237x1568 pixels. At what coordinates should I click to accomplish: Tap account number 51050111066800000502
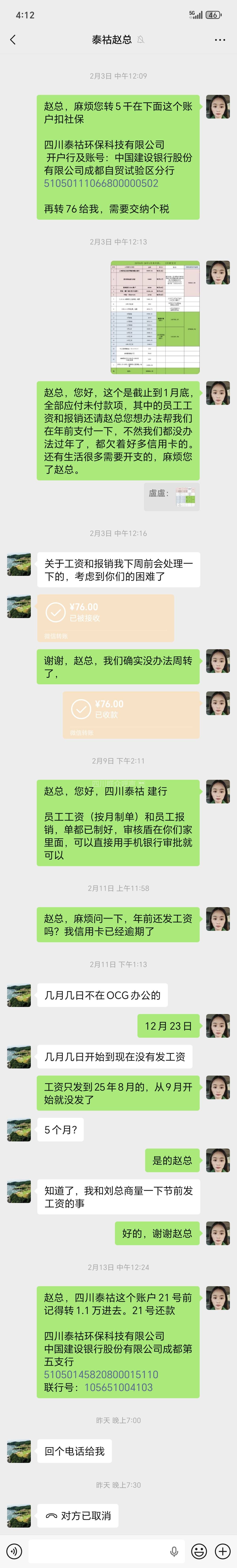point(101,183)
